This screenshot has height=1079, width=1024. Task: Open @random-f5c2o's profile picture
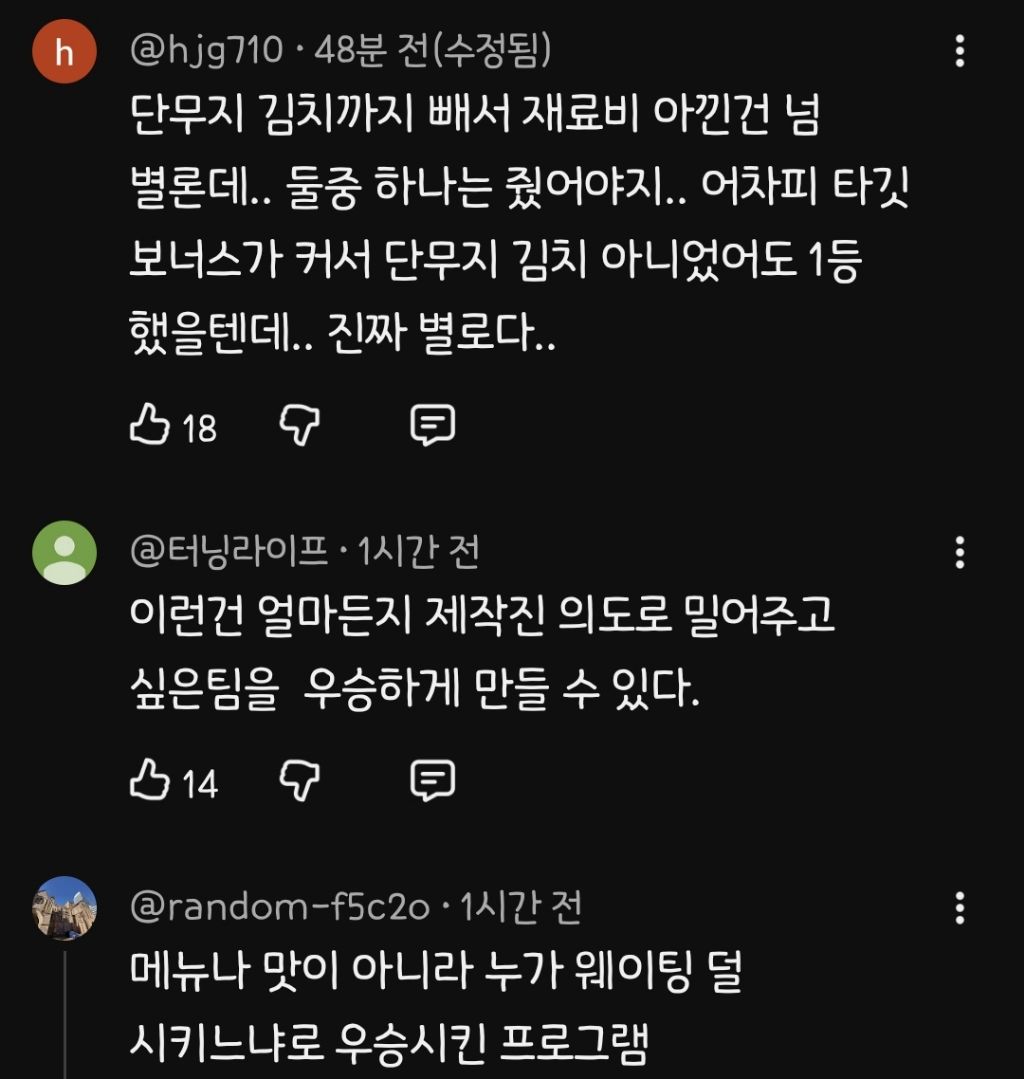point(64,908)
